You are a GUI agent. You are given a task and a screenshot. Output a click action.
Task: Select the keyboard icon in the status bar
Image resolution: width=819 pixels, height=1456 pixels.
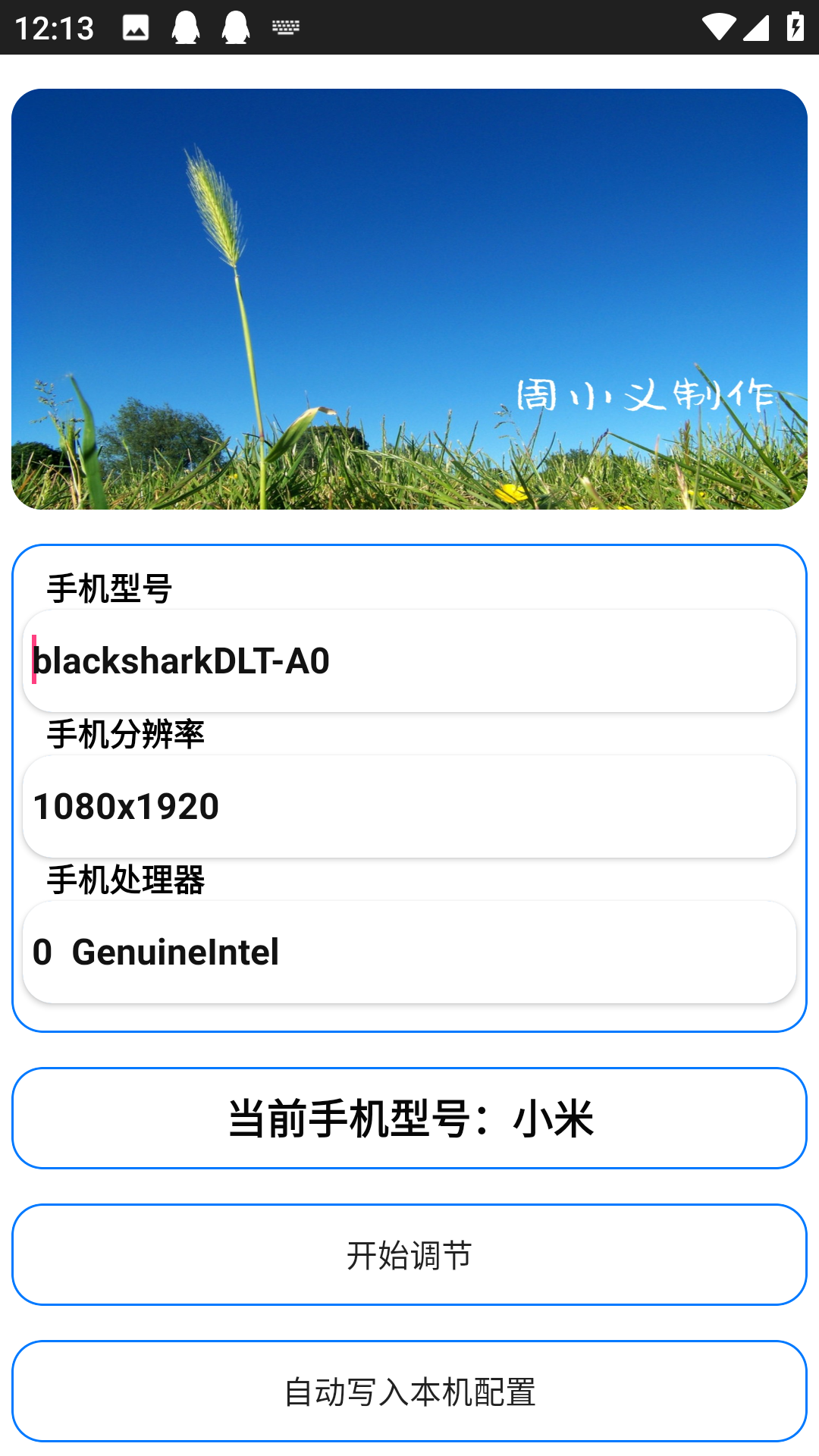(287, 27)
